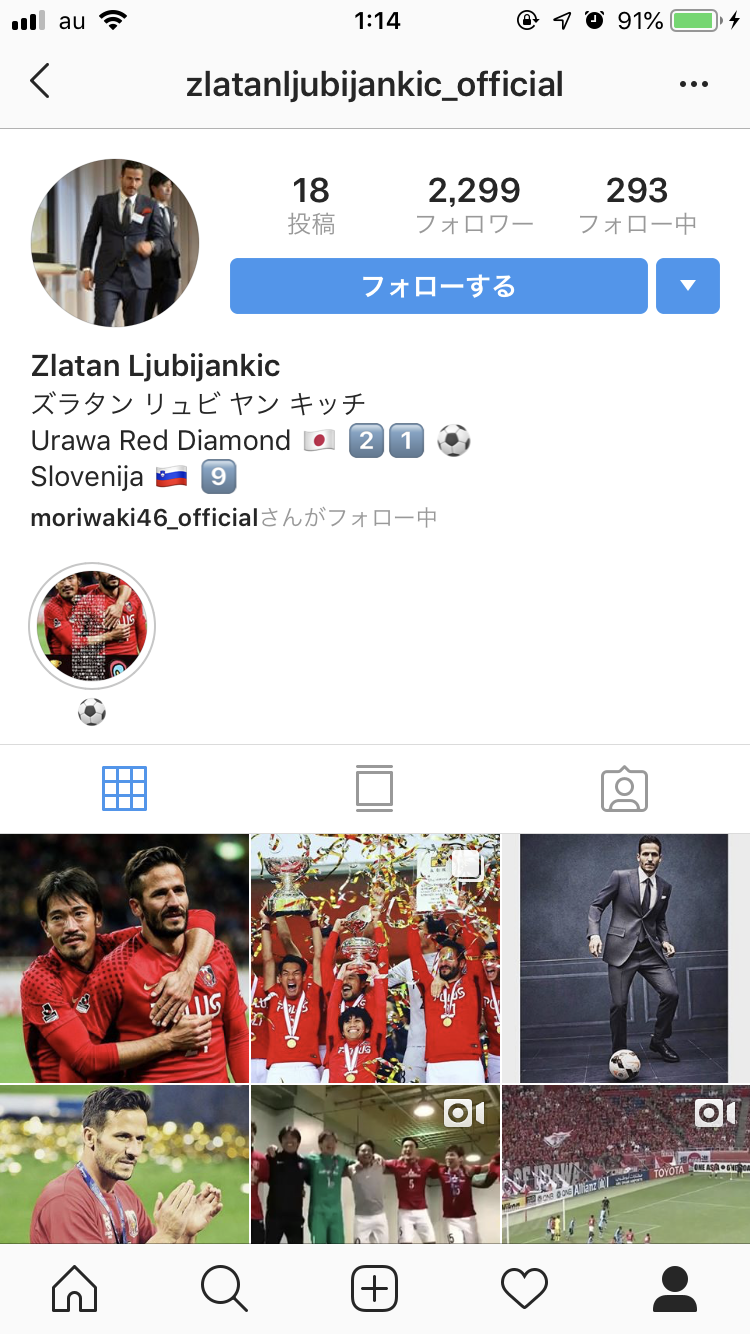The height and width of the screenshot is (1334, 750).
Task: Open the soccer ball story highlight
Action: pos(92,626)
